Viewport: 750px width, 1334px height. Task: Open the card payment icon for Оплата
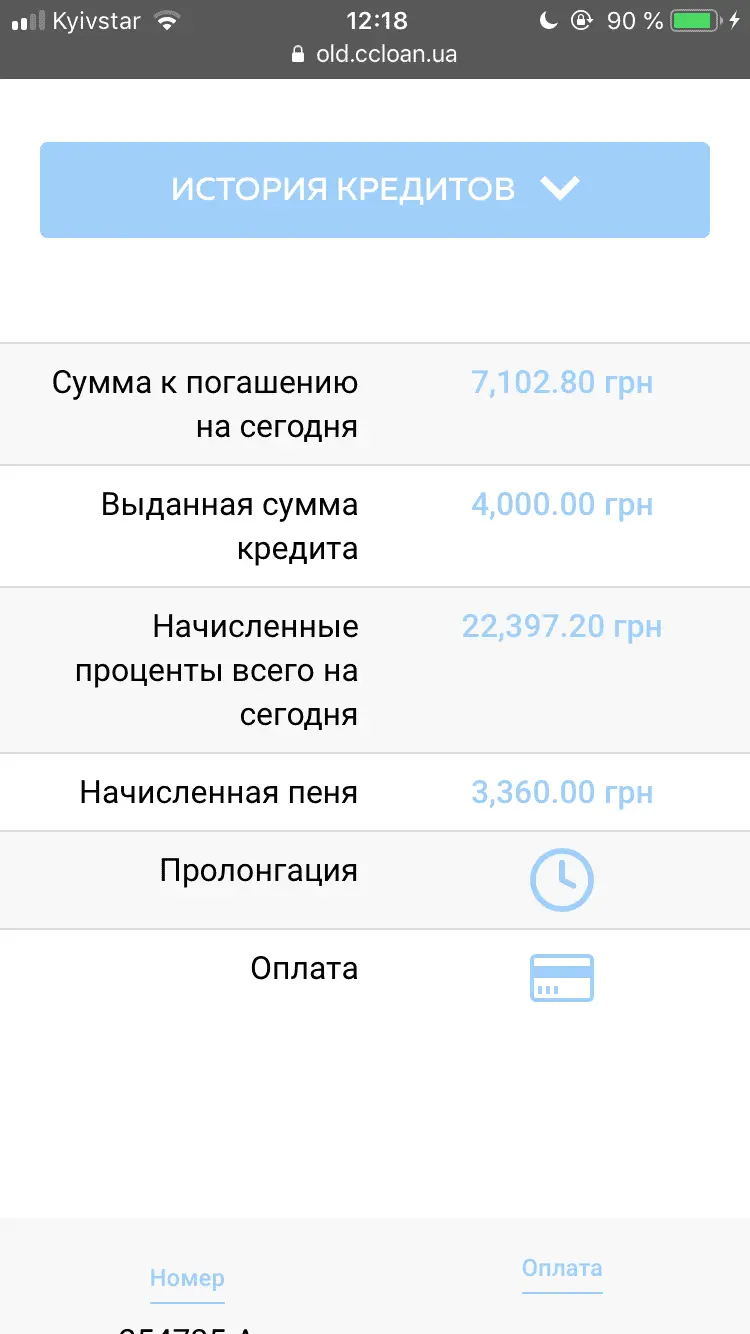561,977
